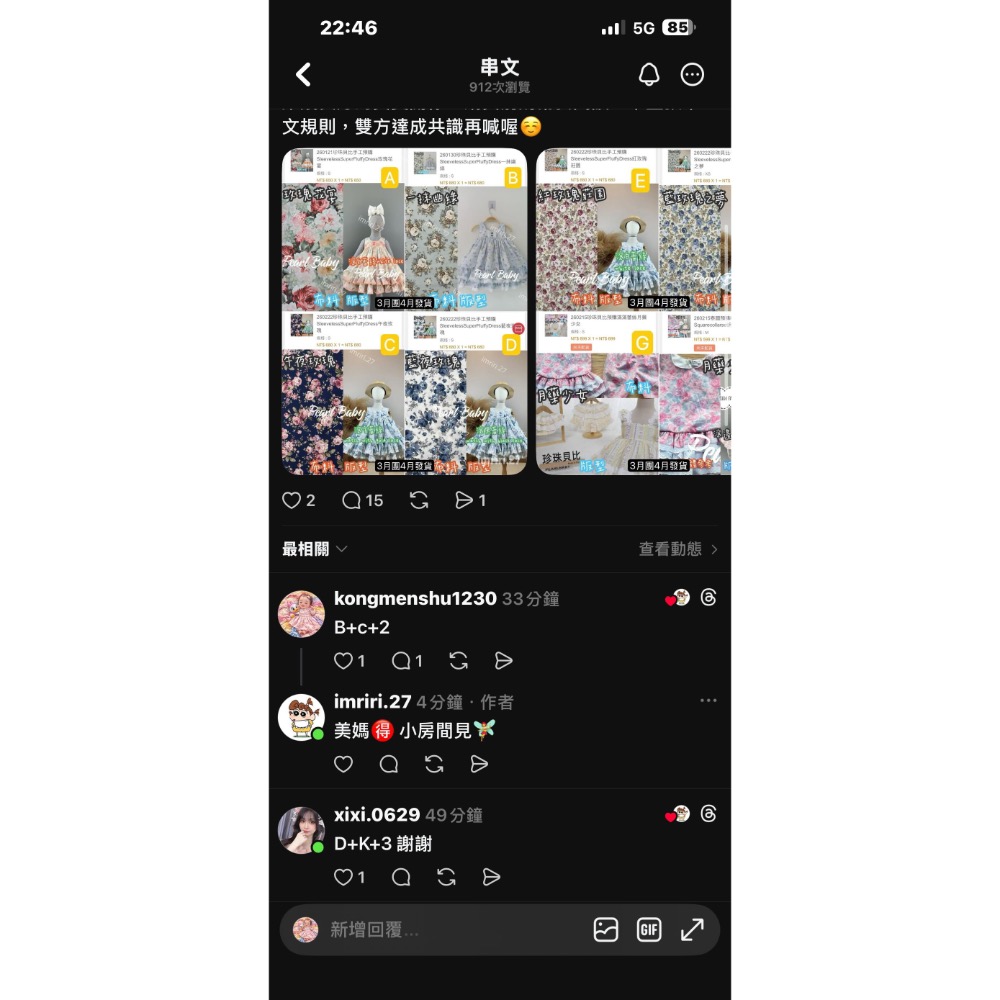
Task: Repost the main post
Action: tap(417, 500)
